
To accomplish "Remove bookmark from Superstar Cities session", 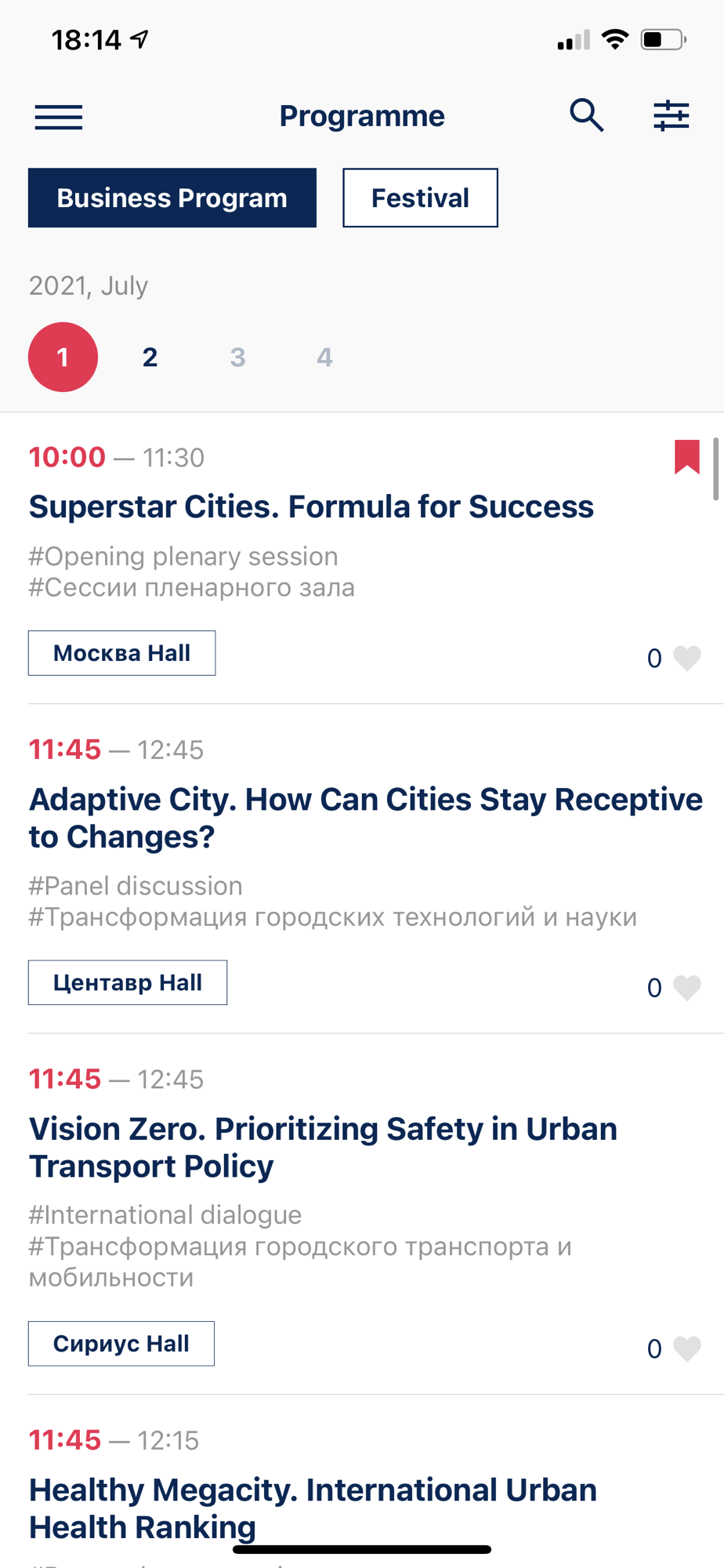I will click(x=687, y=457).
